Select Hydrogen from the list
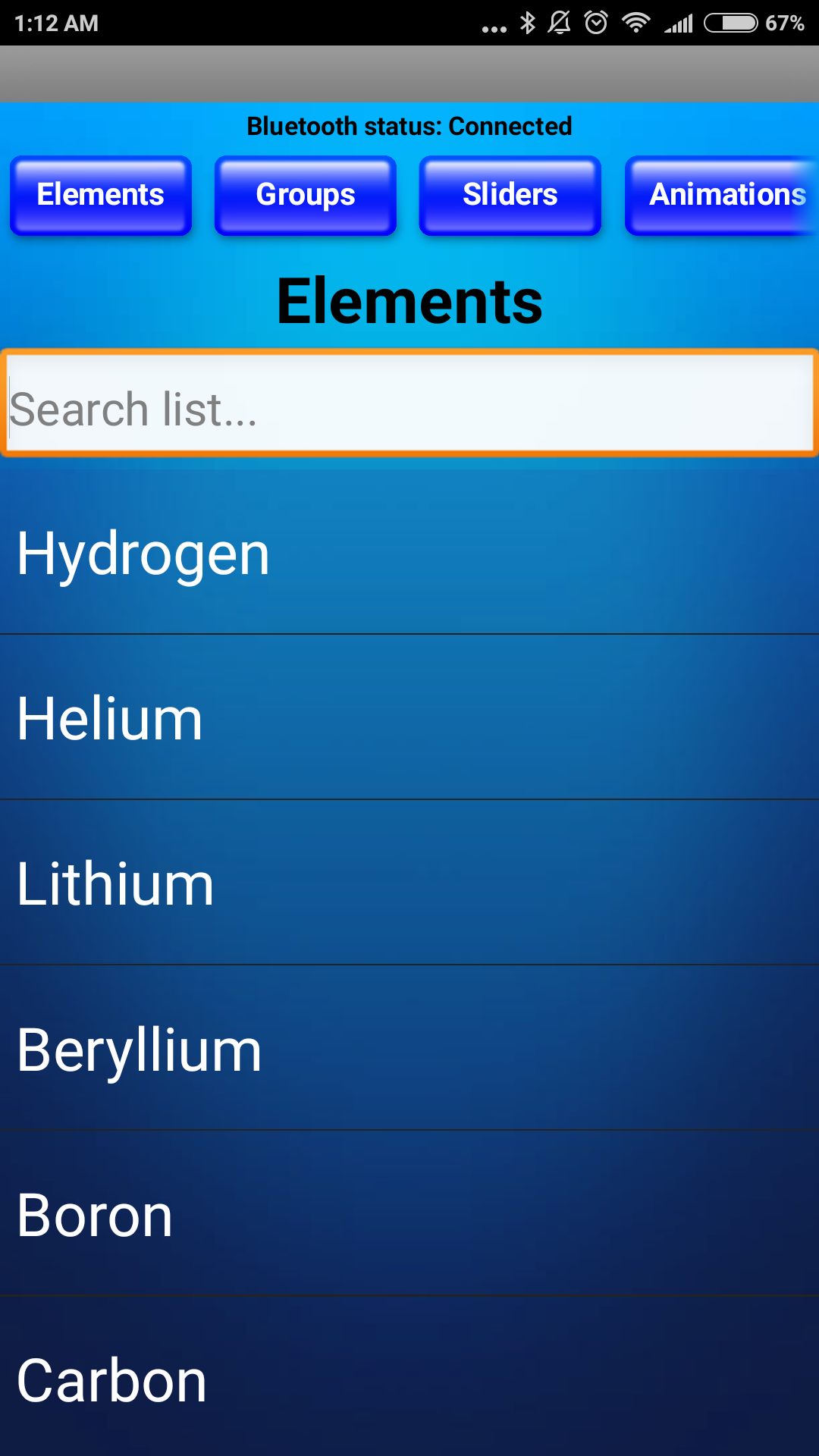 (409, 554)
